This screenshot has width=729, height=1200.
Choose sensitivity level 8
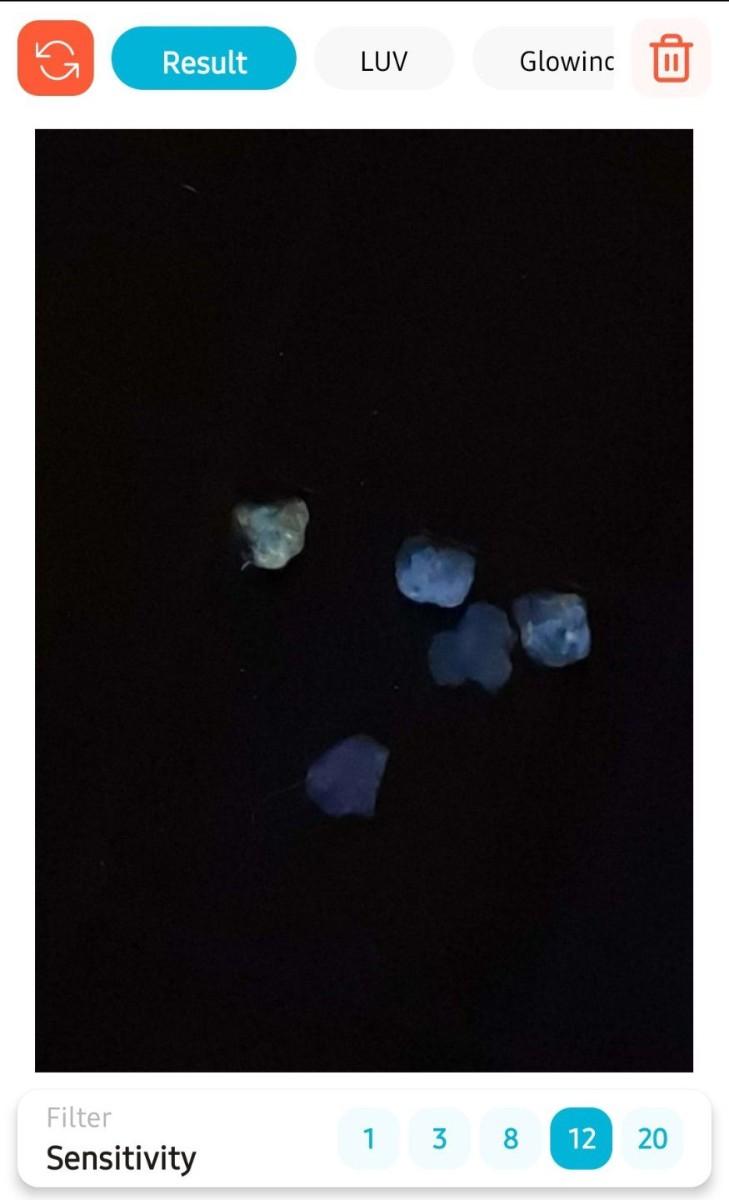510,1138
